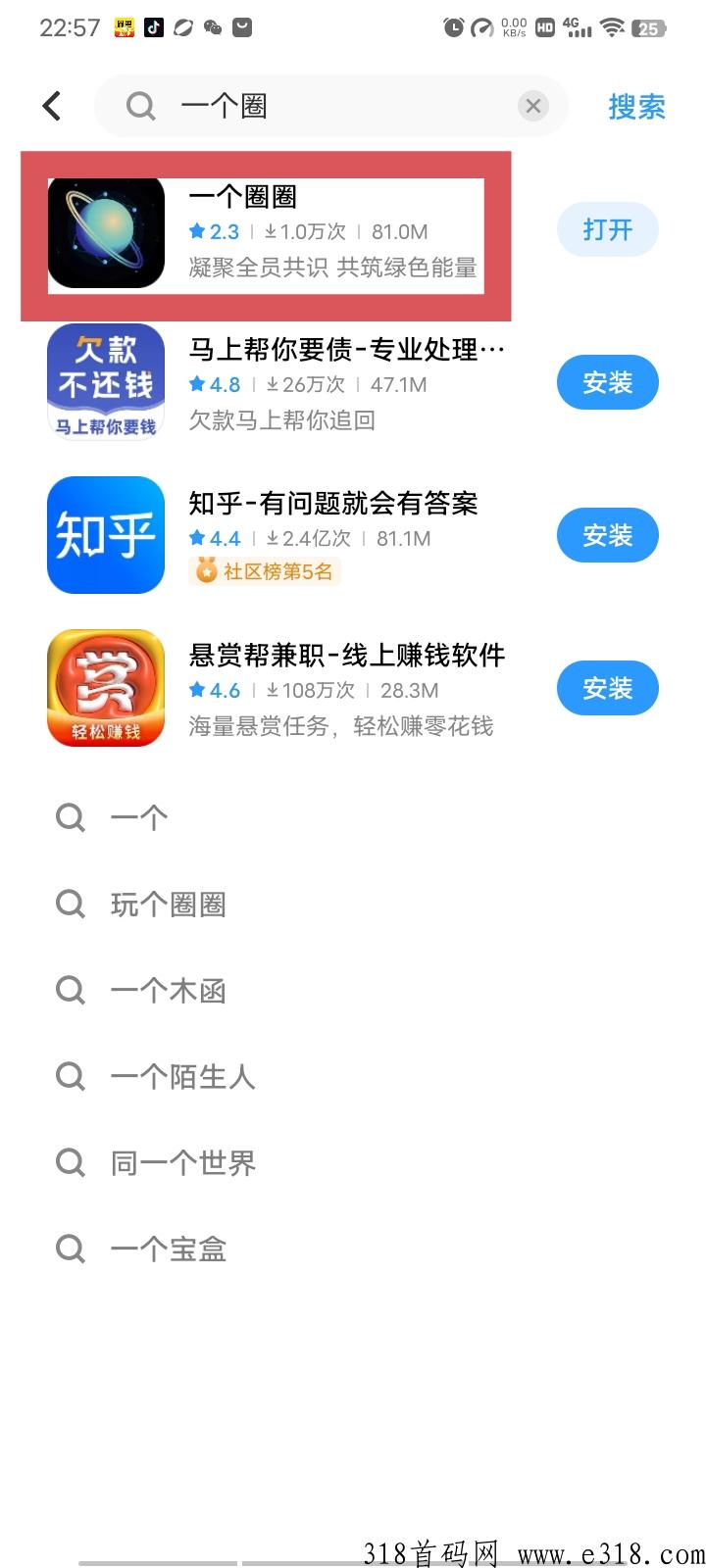This screenshot has width=706, height=1568.
Task: Tap the 搜索 button
Action: 636,106
